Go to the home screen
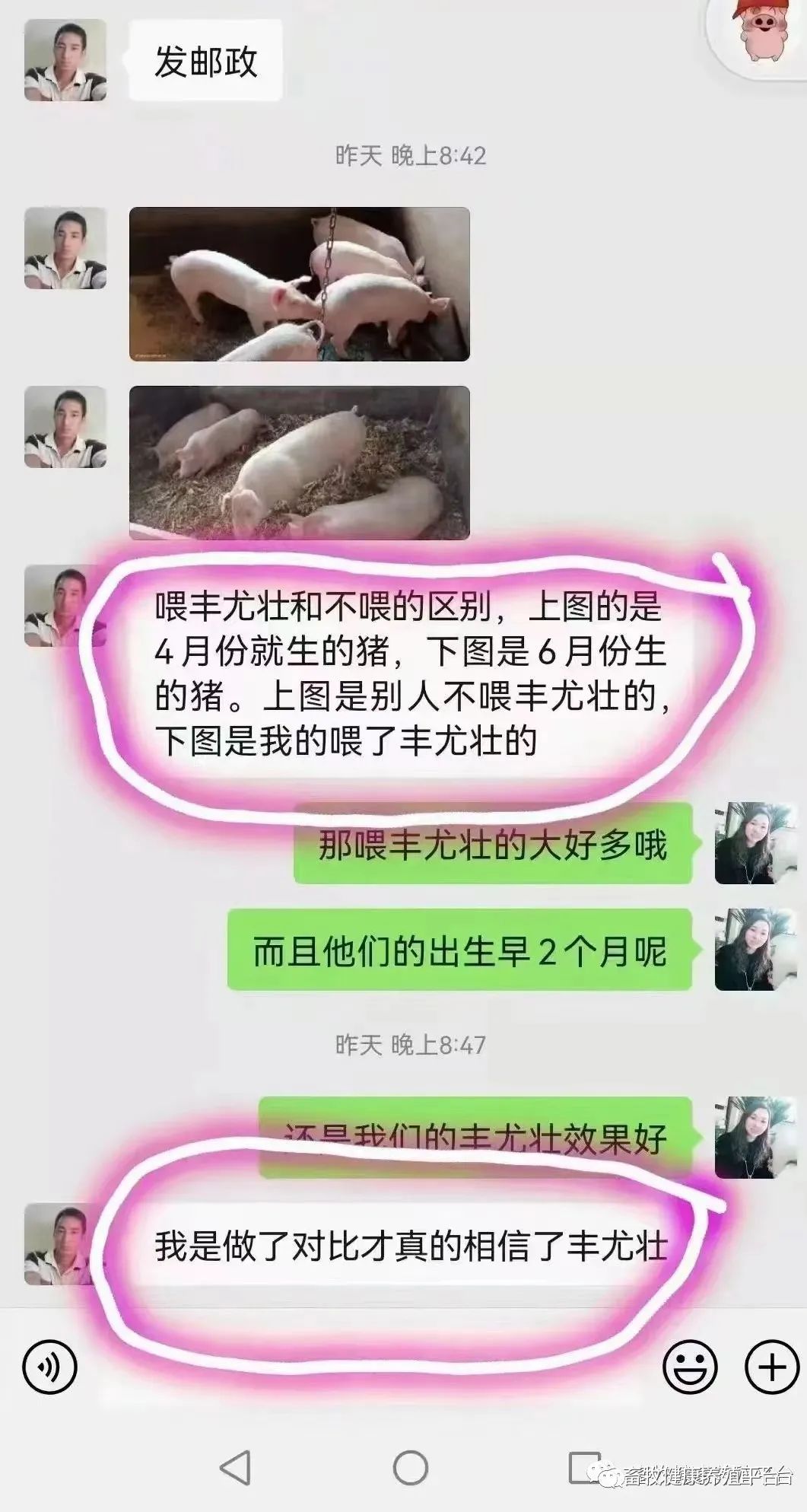 [410, 1468]
